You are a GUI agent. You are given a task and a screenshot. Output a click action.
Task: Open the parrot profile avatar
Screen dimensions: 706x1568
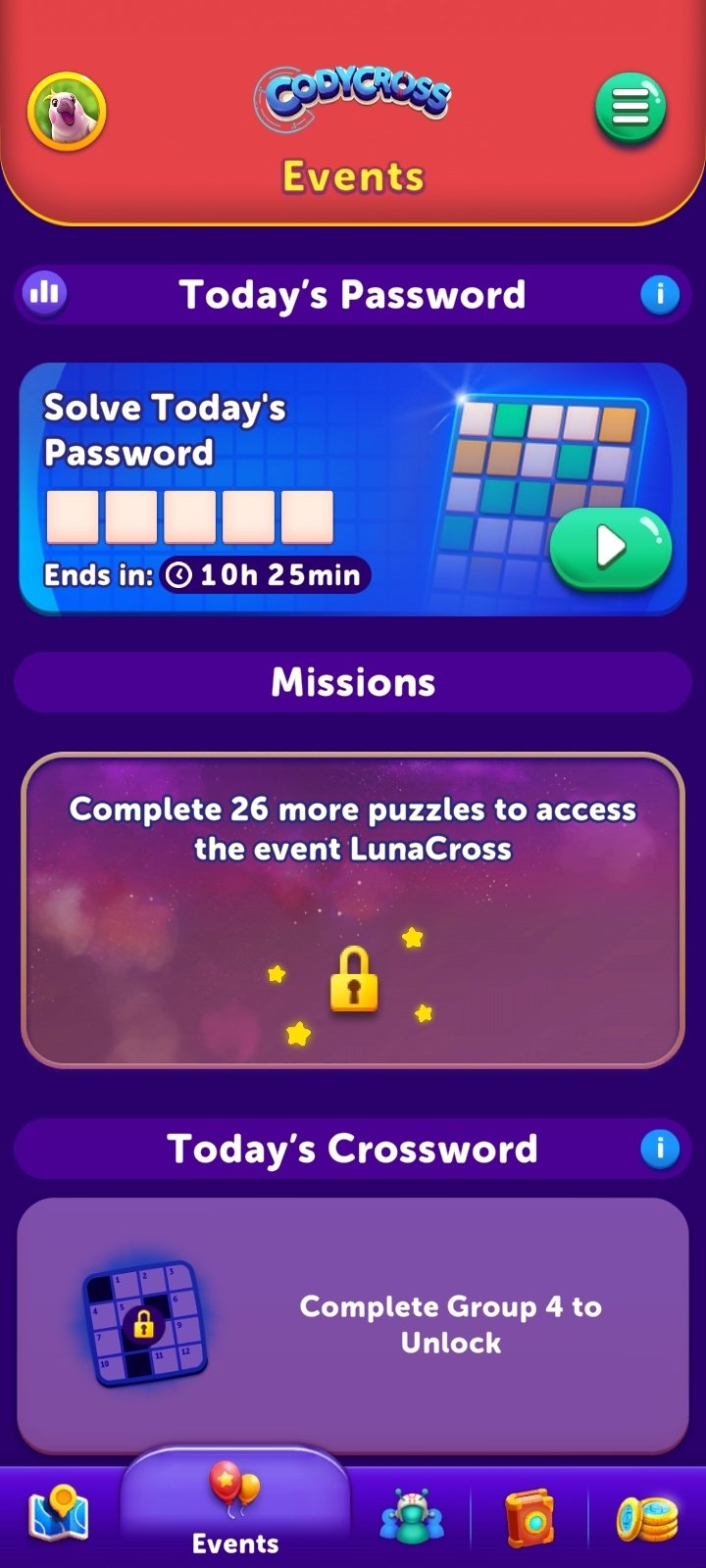[x=67, y=111]
